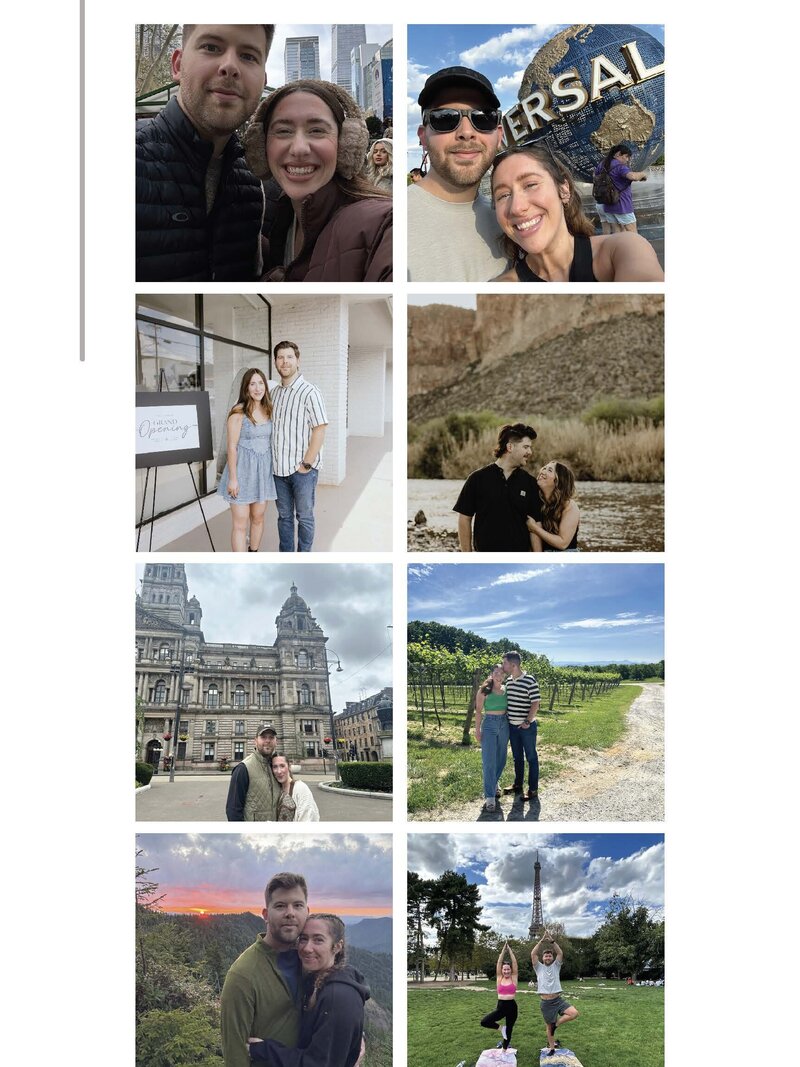Open the vineyard couple photo
The width and height of the screenshot is (800, 1067).
click(x=535, y=692)
